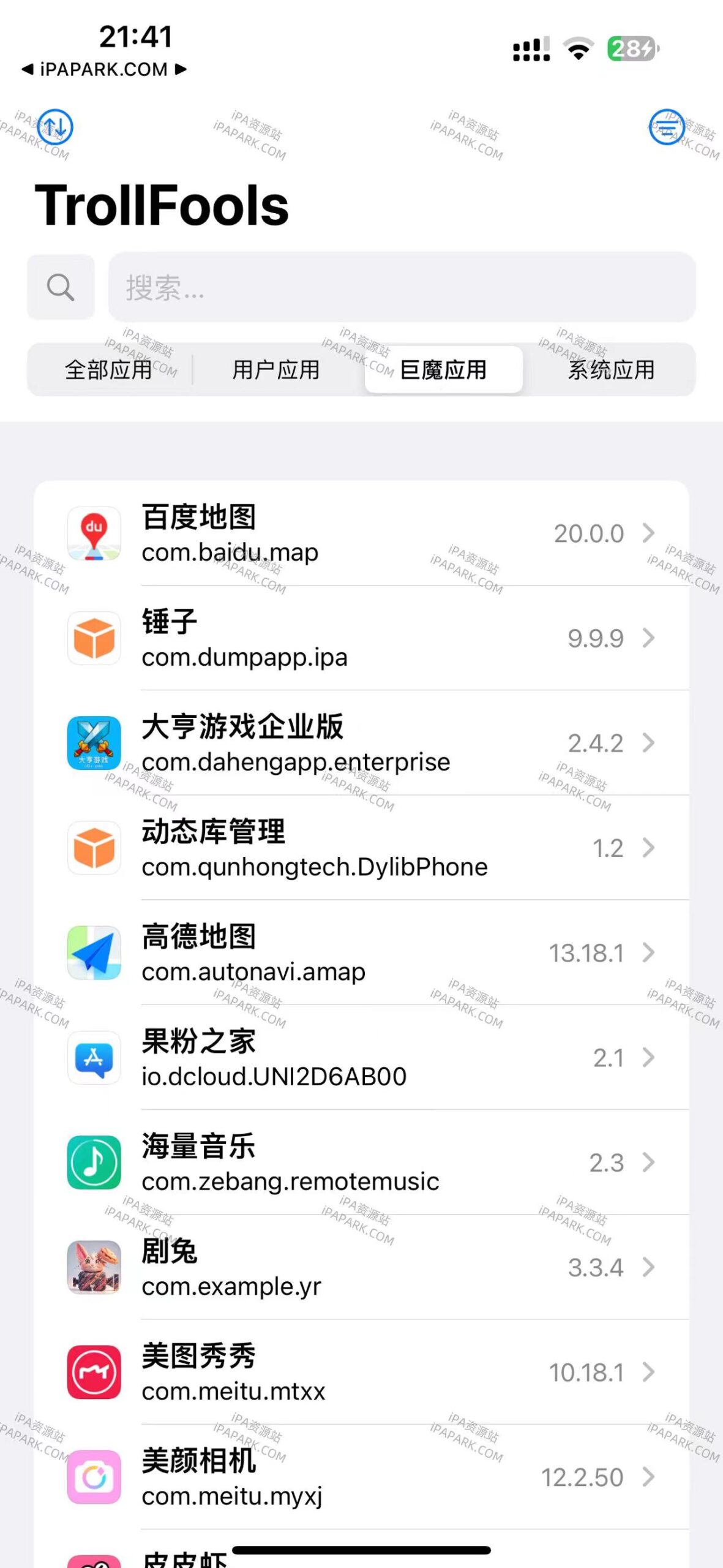This screenshot has width=723, height=1568.
Task: Expand the 美颜相机 row chevron
Action: pos(649,1477)
